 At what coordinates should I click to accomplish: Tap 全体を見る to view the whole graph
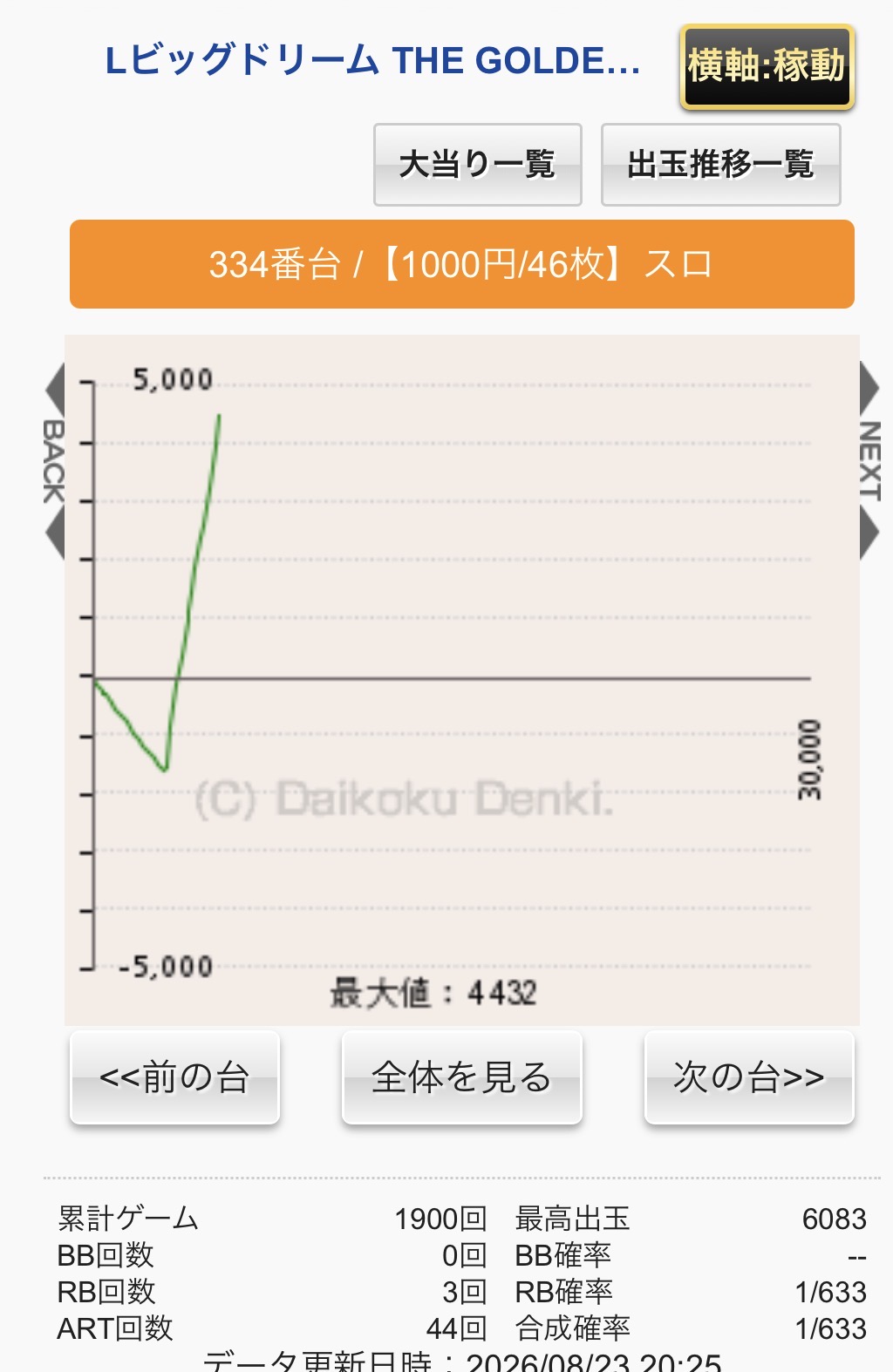(461, 1077)
